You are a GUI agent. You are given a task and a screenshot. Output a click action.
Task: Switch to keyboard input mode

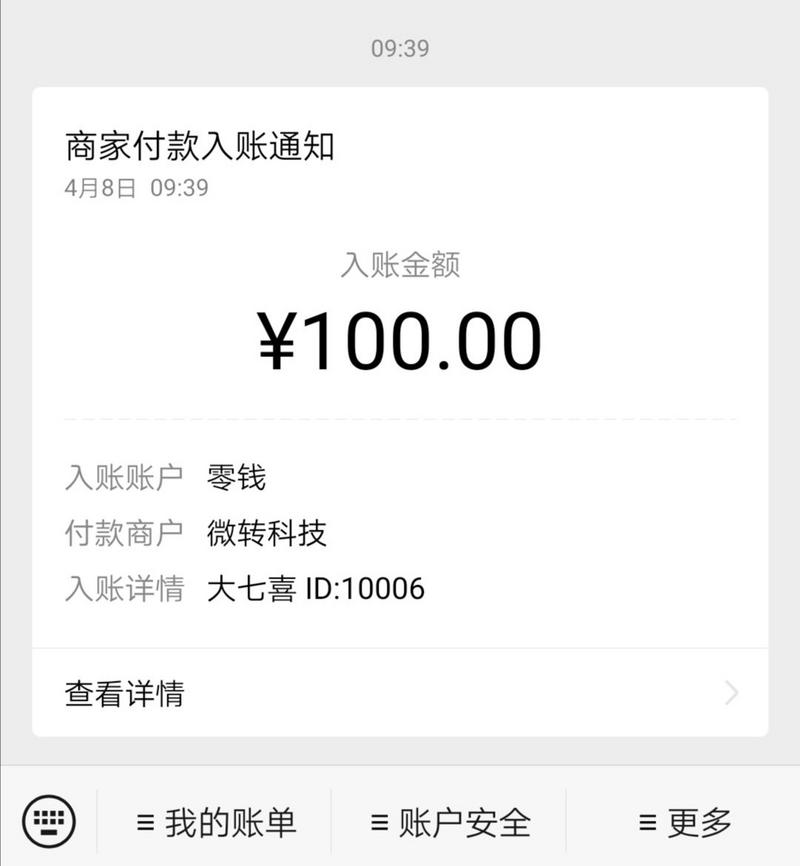coord(48,821)
